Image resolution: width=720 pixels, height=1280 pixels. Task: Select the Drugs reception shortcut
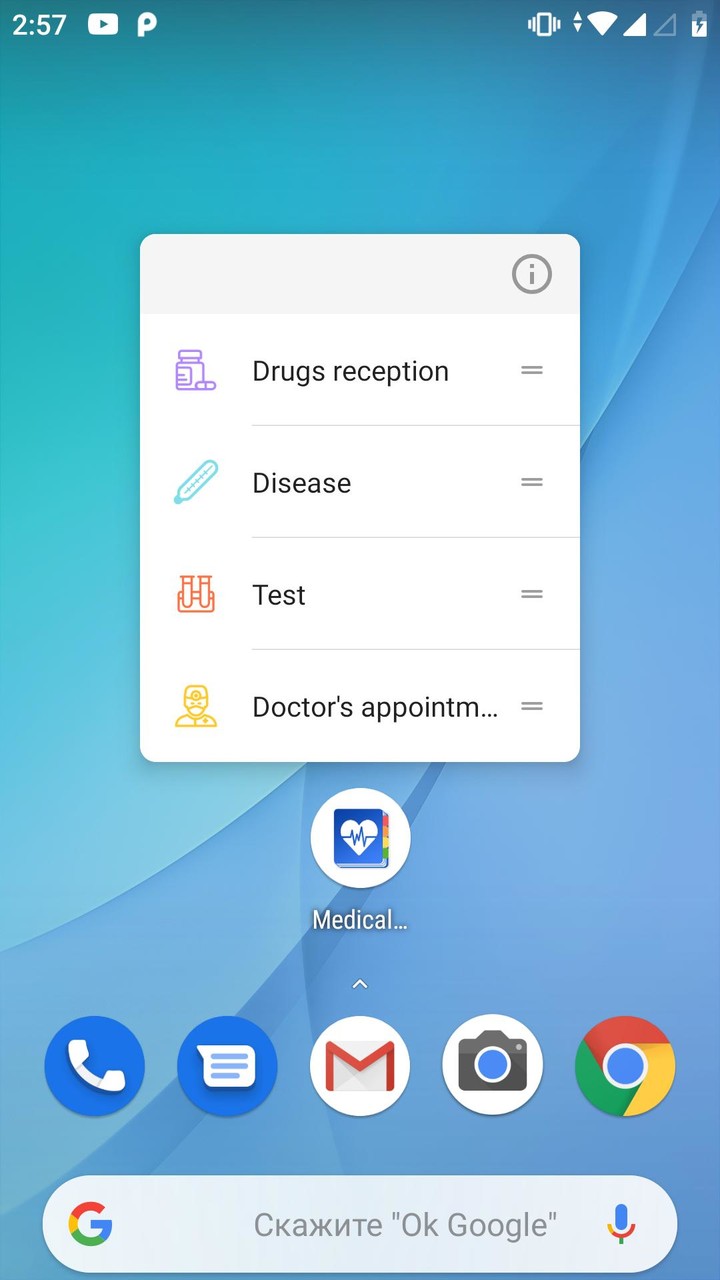pyautogui.click(x=350, y=371)
